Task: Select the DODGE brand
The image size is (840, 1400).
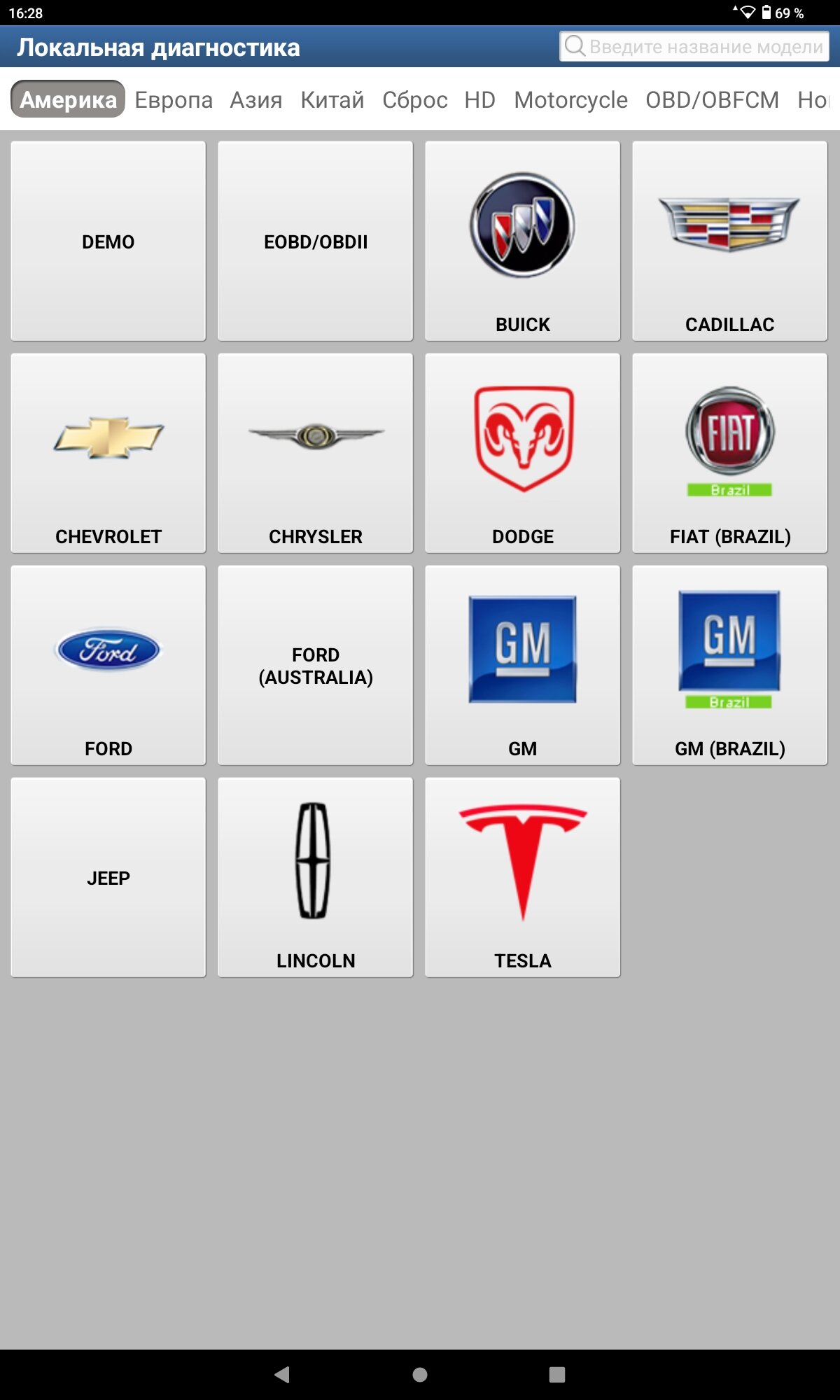Action: [x=522, y=454]
